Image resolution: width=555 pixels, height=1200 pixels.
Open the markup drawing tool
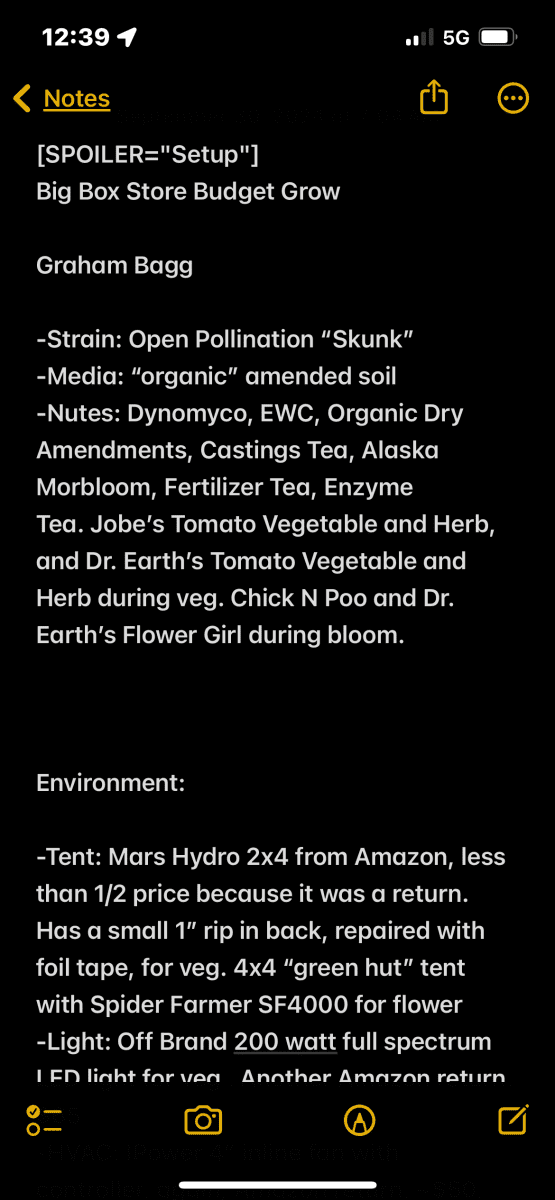358,1120
